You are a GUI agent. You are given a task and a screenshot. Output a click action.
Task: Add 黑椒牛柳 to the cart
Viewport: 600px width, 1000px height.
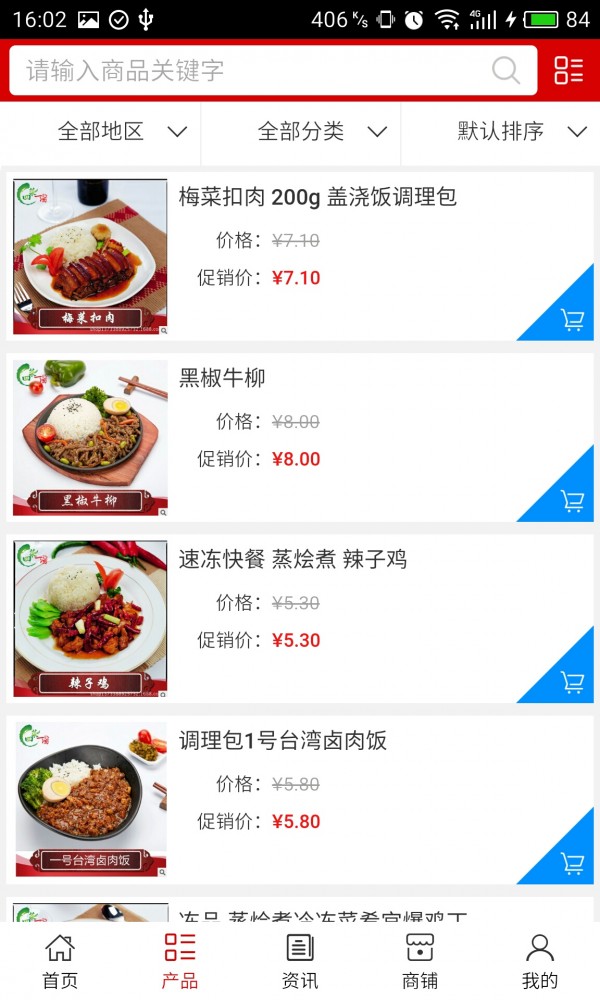(572, 501)
